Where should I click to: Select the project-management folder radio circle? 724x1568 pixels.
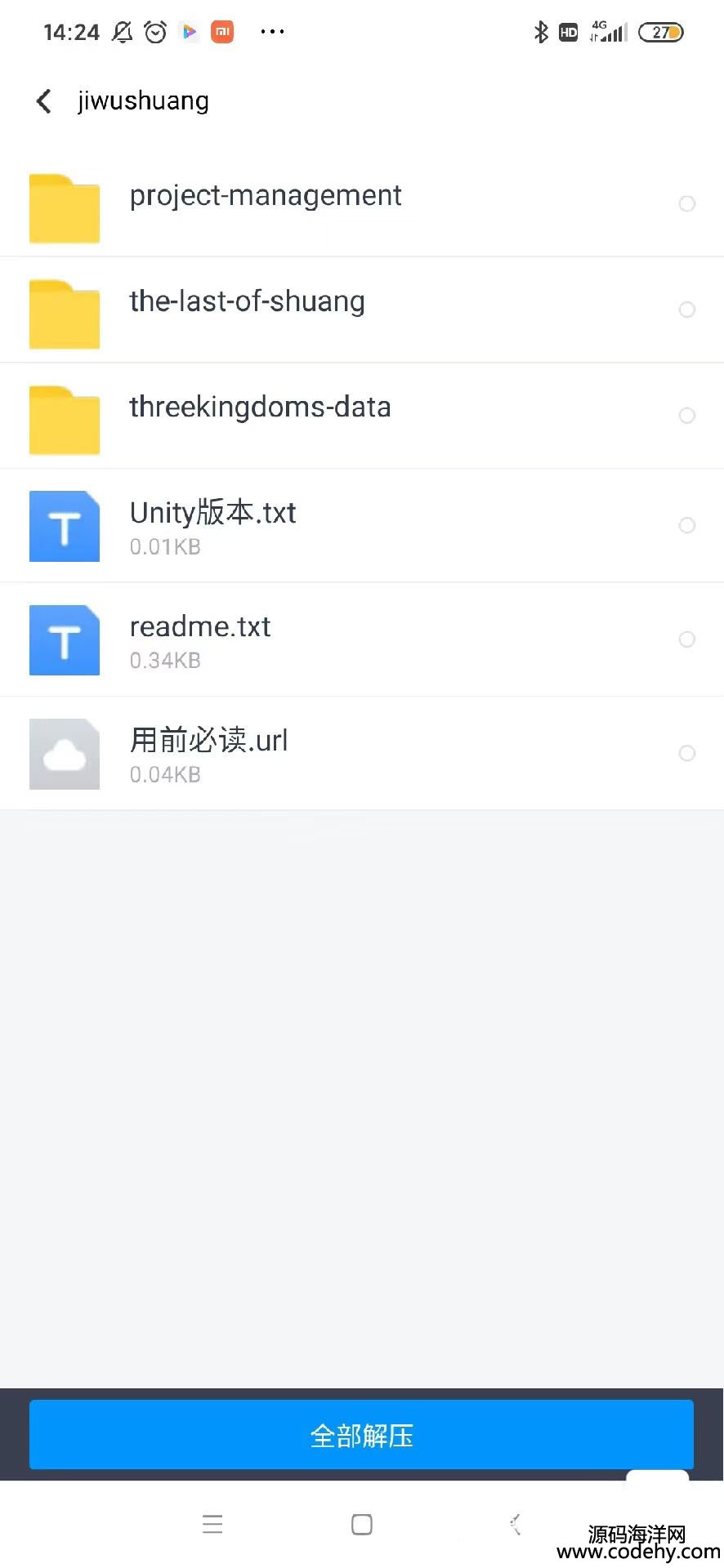point(687,203)
